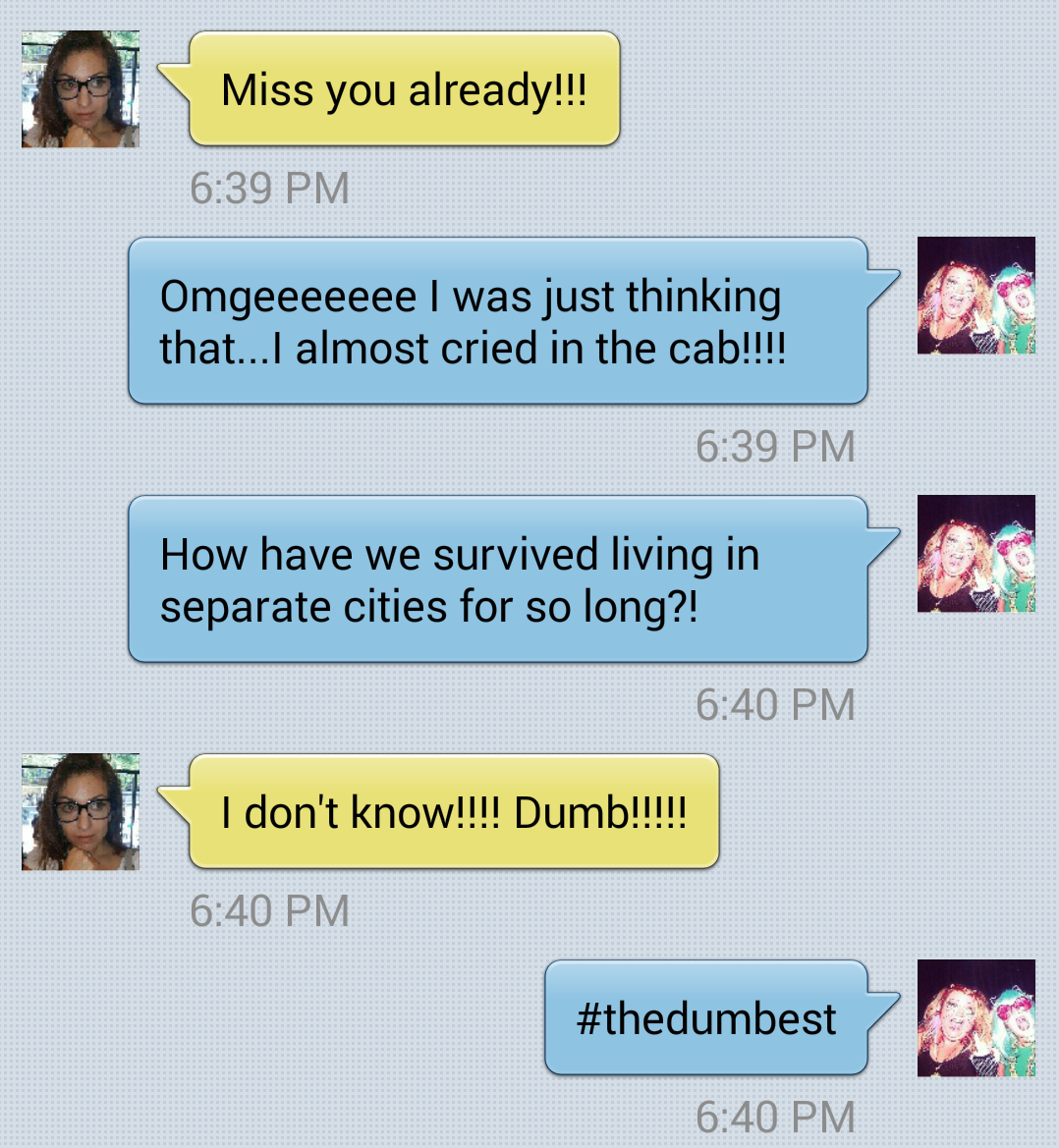This screenshot has height=1148, width=1059.
Task: Open contact photo beside "Miss you already!!!"
Action: pos(81,89)
